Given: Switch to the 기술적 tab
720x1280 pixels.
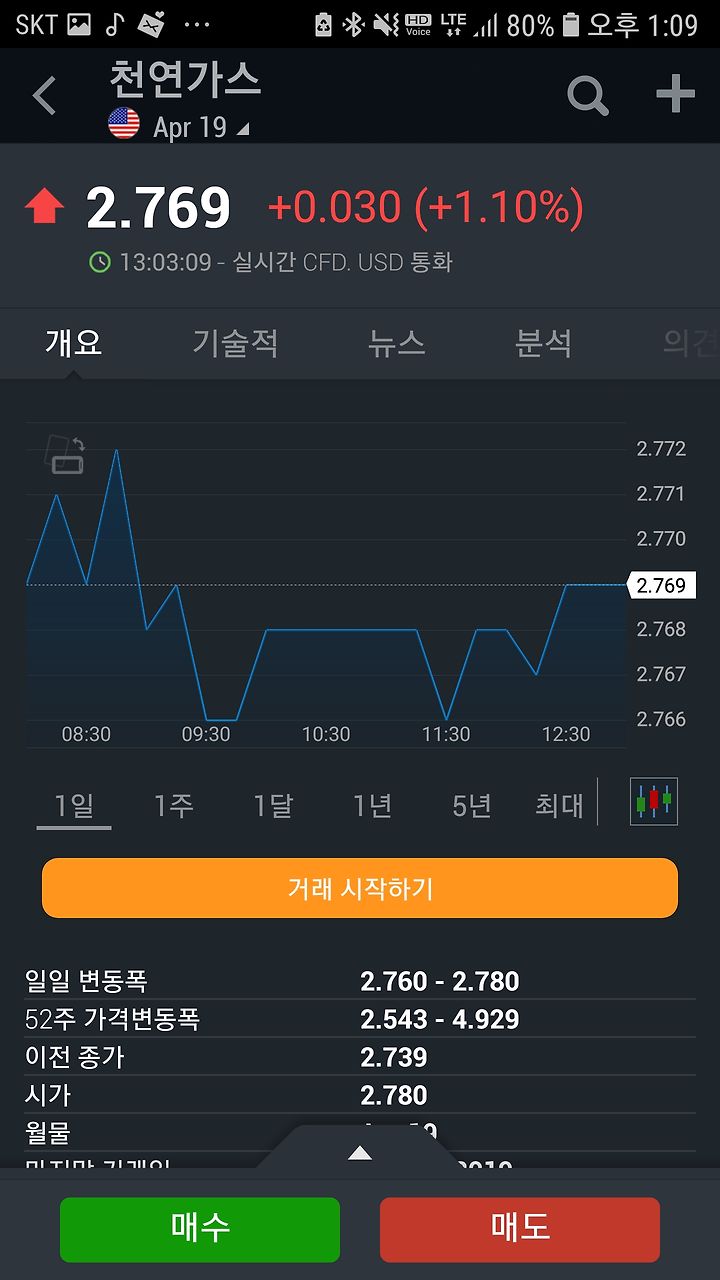Looking at the screenshot, I should click(236, 343).
